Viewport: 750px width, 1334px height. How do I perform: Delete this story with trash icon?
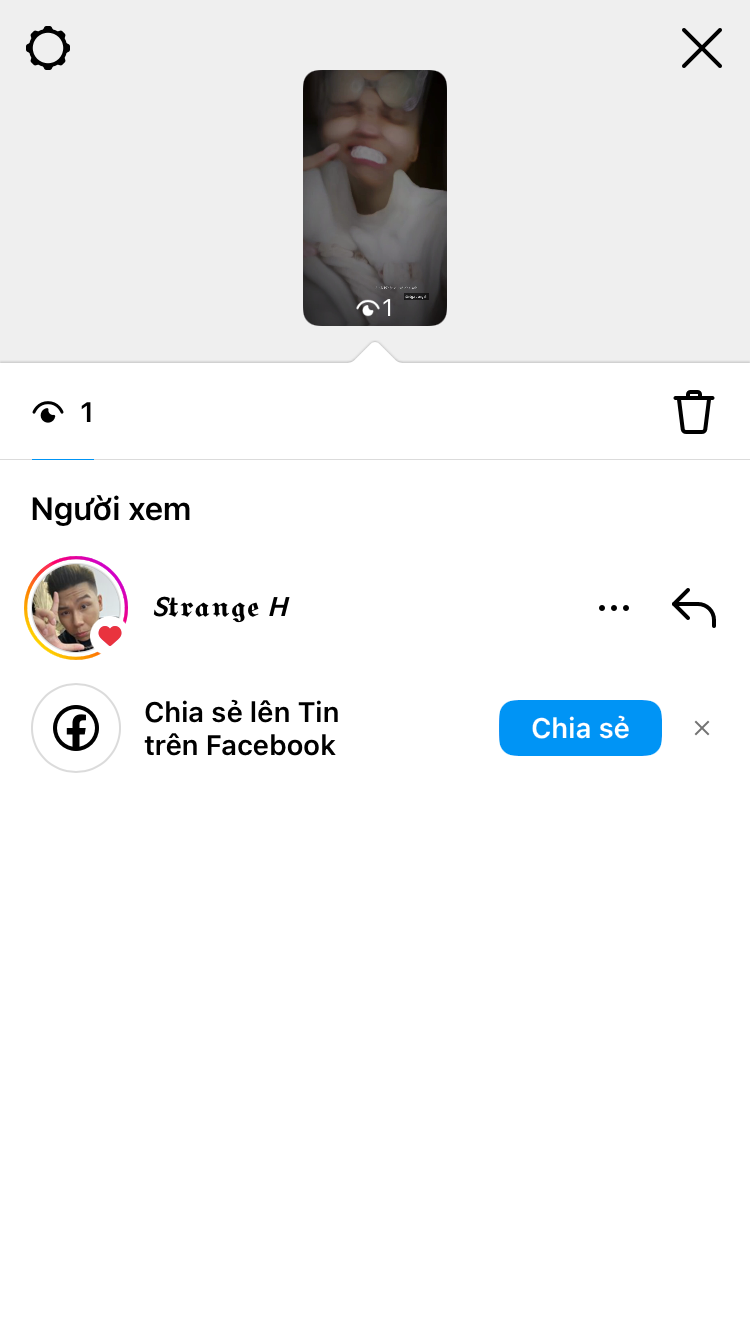tap(693, 412)
